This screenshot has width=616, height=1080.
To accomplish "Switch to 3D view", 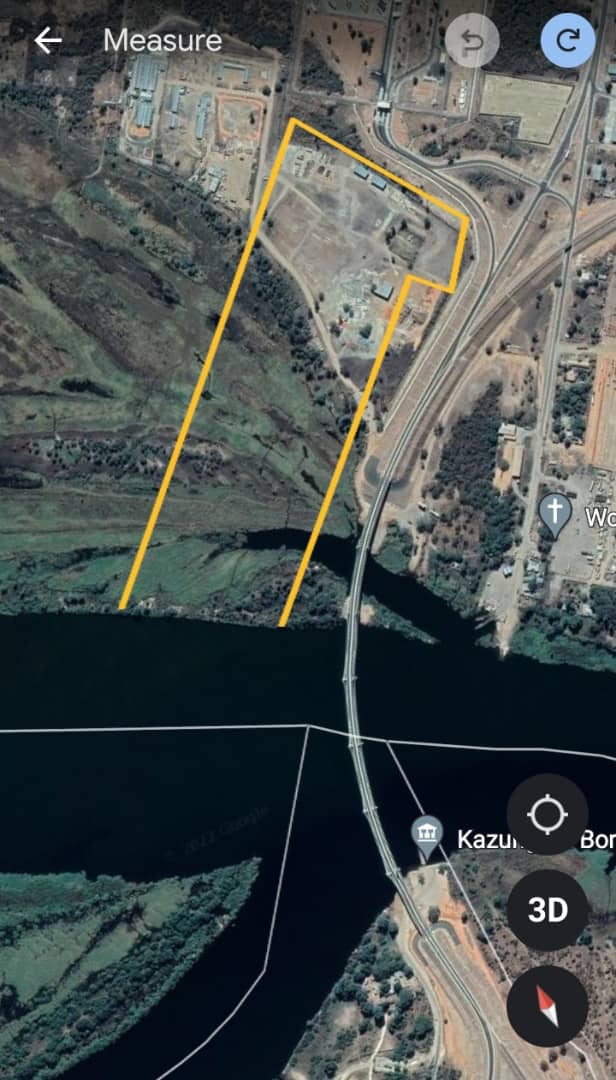I will pyautogui.click(x=547, y=910).
